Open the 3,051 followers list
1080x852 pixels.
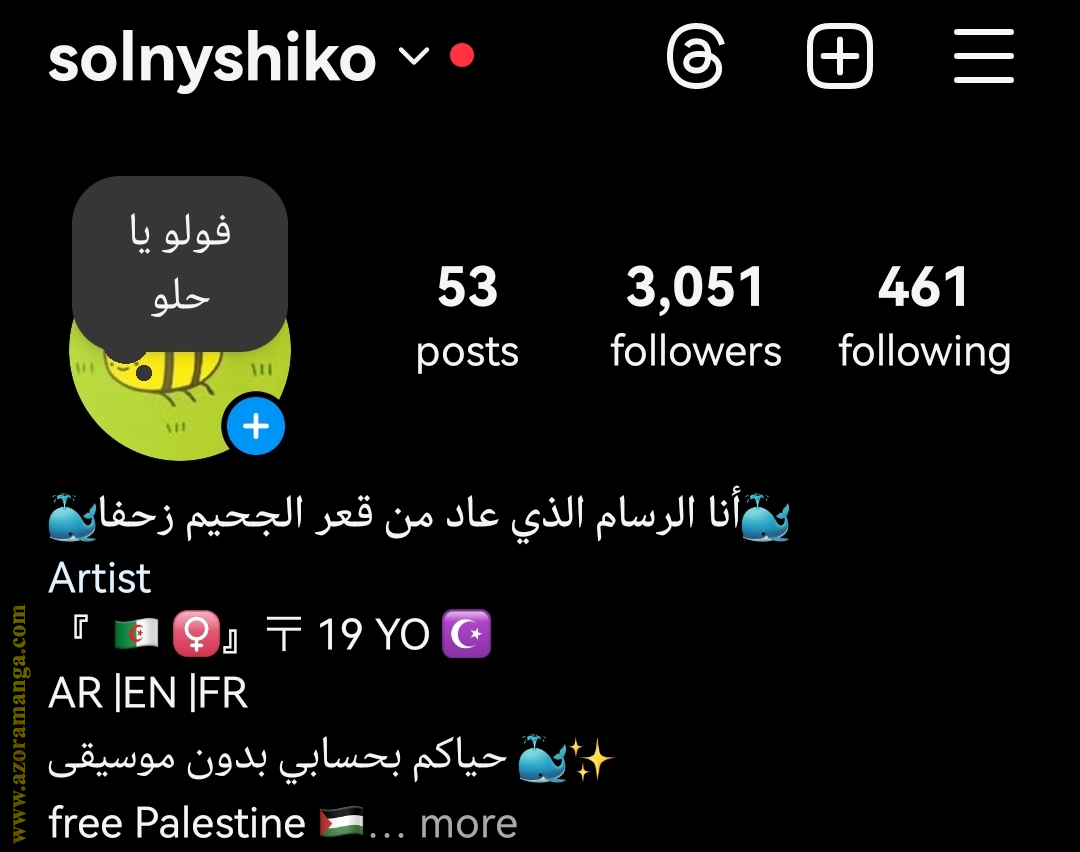tap(696, 316)
